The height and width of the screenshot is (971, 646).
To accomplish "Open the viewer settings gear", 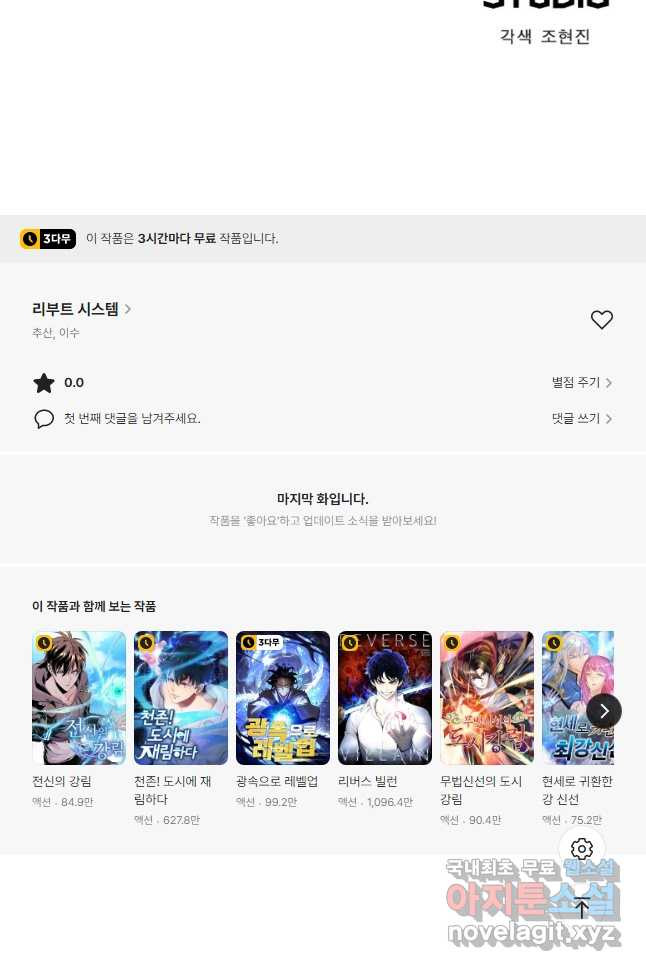I will pyautogui.click(x=582, y=849).
